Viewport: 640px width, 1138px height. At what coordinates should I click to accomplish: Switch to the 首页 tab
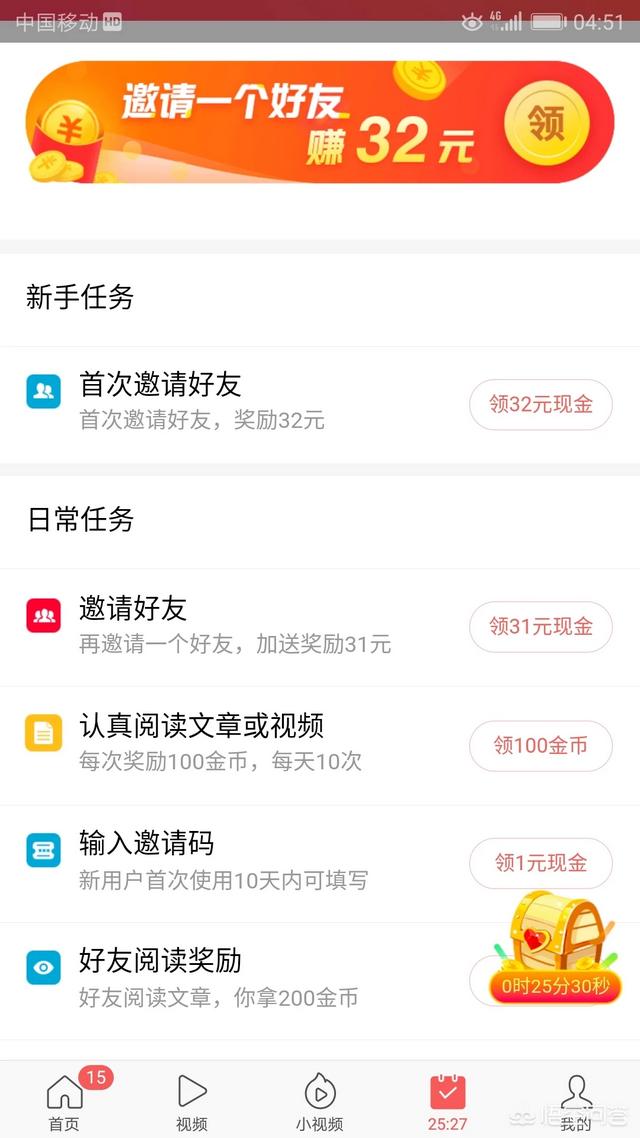[x=65, y=1100]
